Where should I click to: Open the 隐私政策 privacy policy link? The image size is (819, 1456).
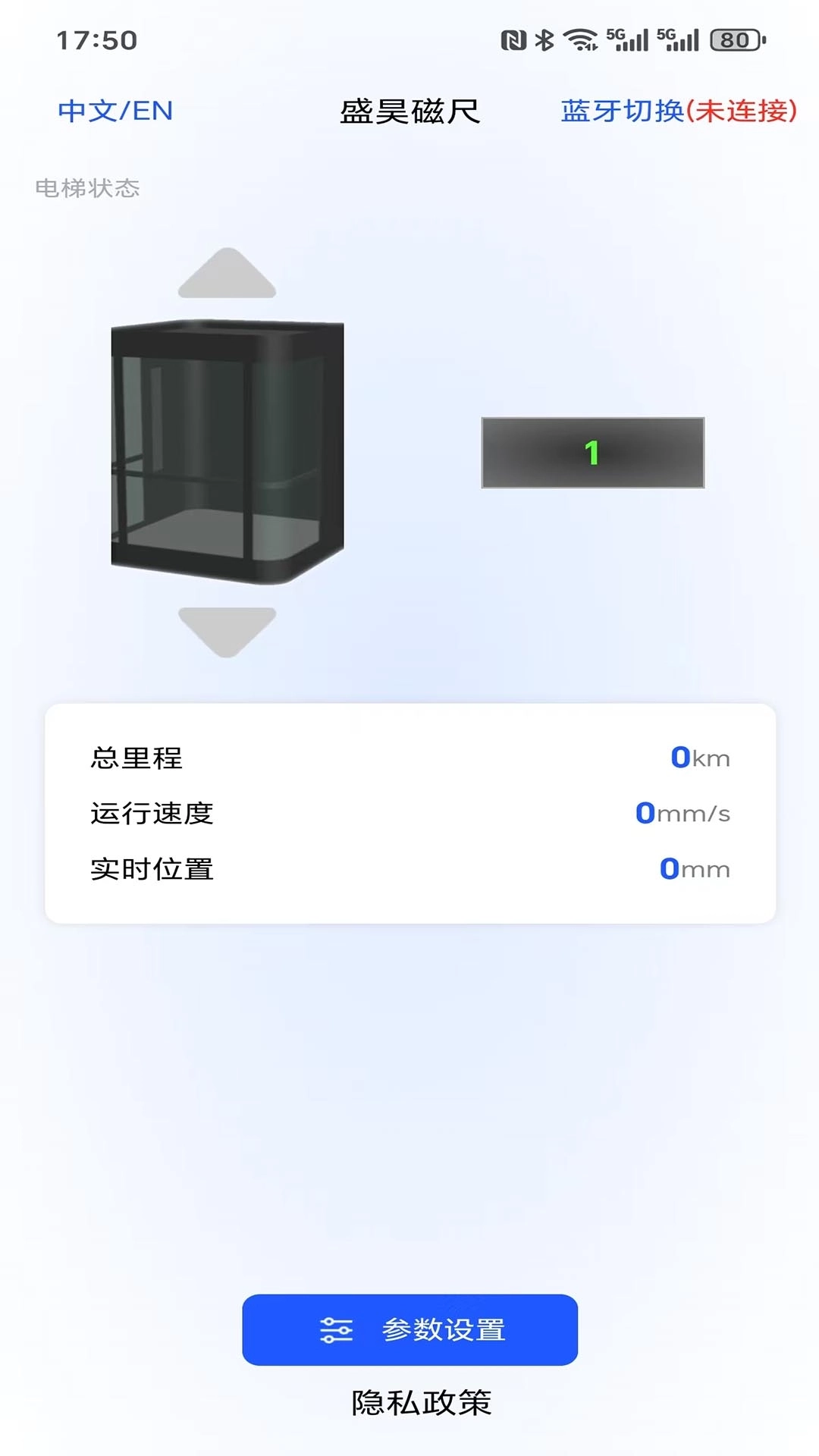pyautogui.click(x=422, y=1404)
